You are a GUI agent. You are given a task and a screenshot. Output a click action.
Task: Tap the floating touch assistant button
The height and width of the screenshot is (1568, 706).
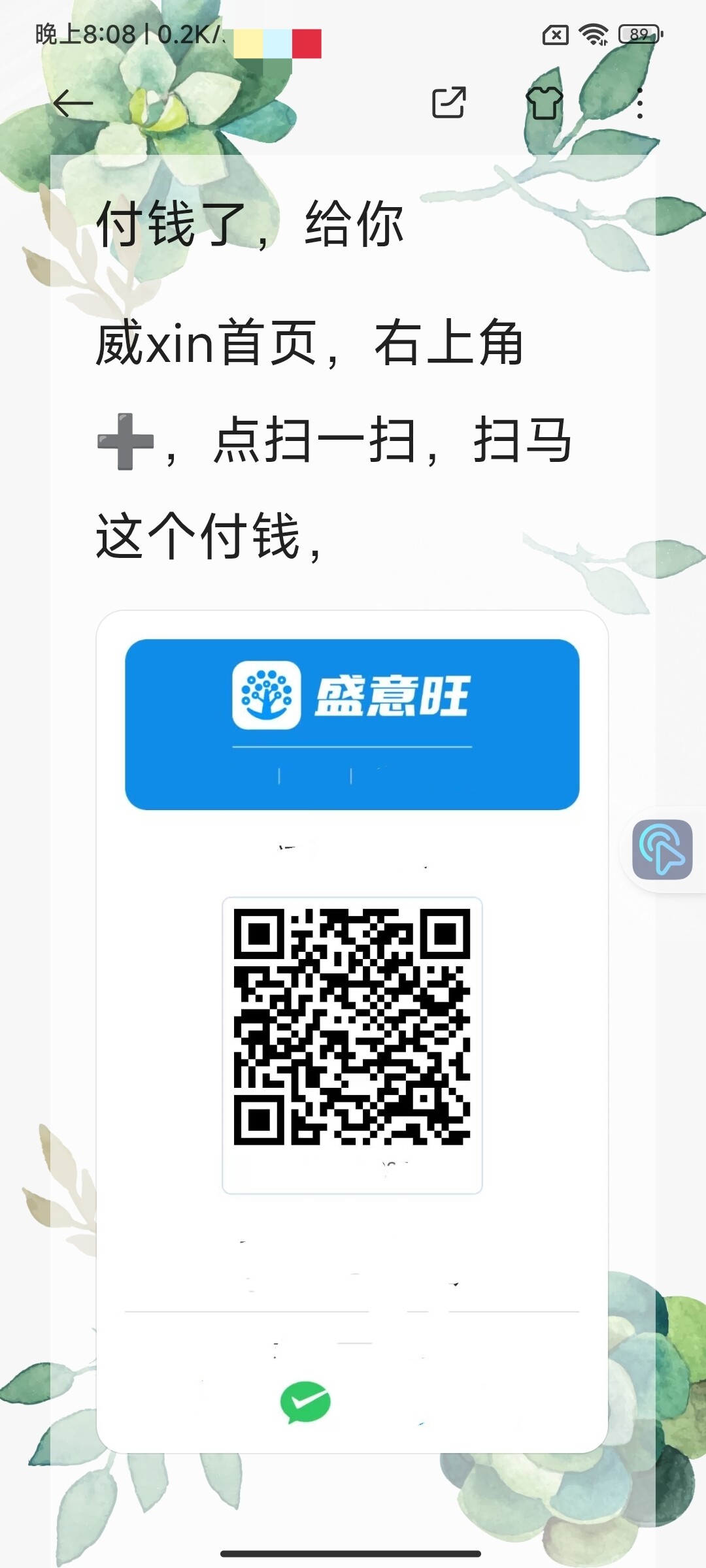(x=662, y=849)
